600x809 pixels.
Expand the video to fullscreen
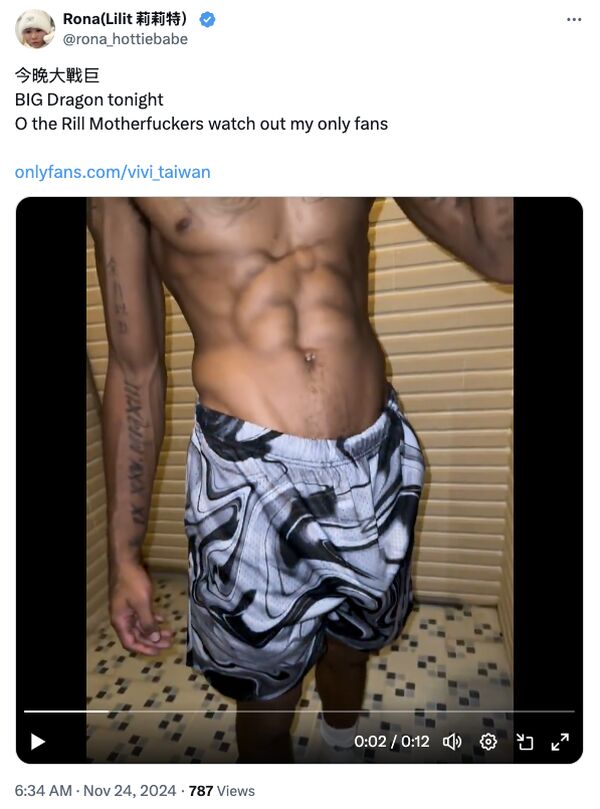(x=560, y=741)
